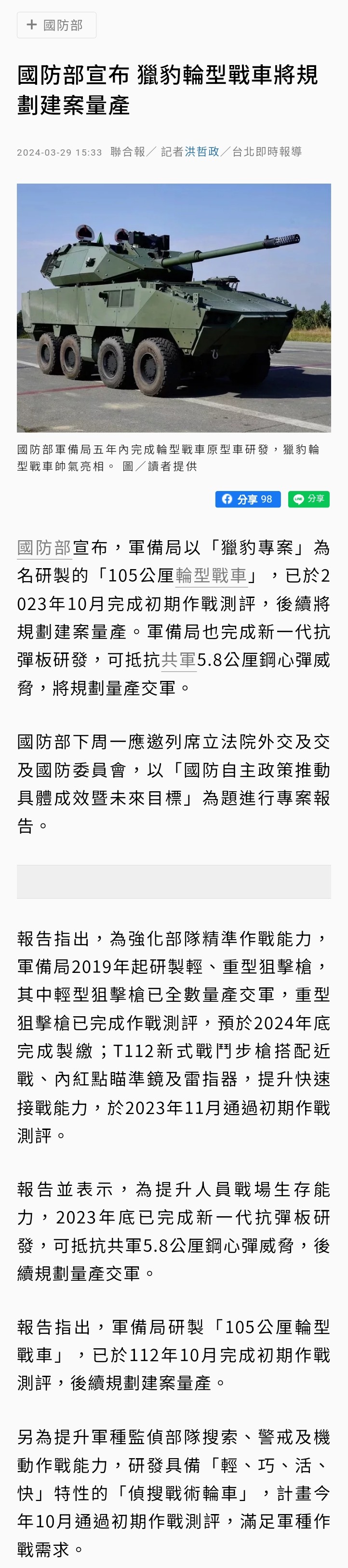Open the 輪型戰車 keyword link

(211, 575)
